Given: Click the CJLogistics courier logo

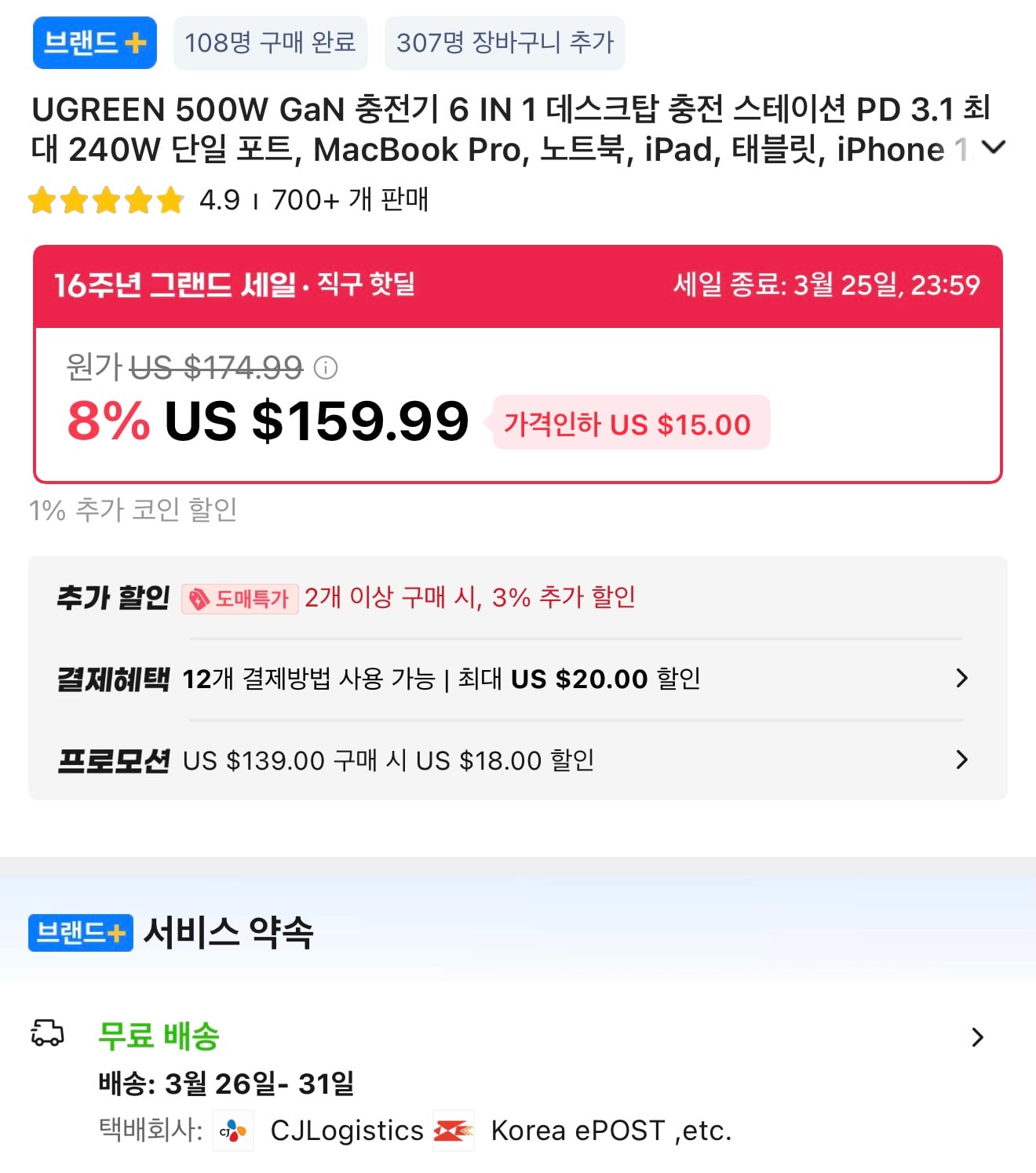Looking at the screenshot, I should pyautogui.click(x=232, y=1130).
